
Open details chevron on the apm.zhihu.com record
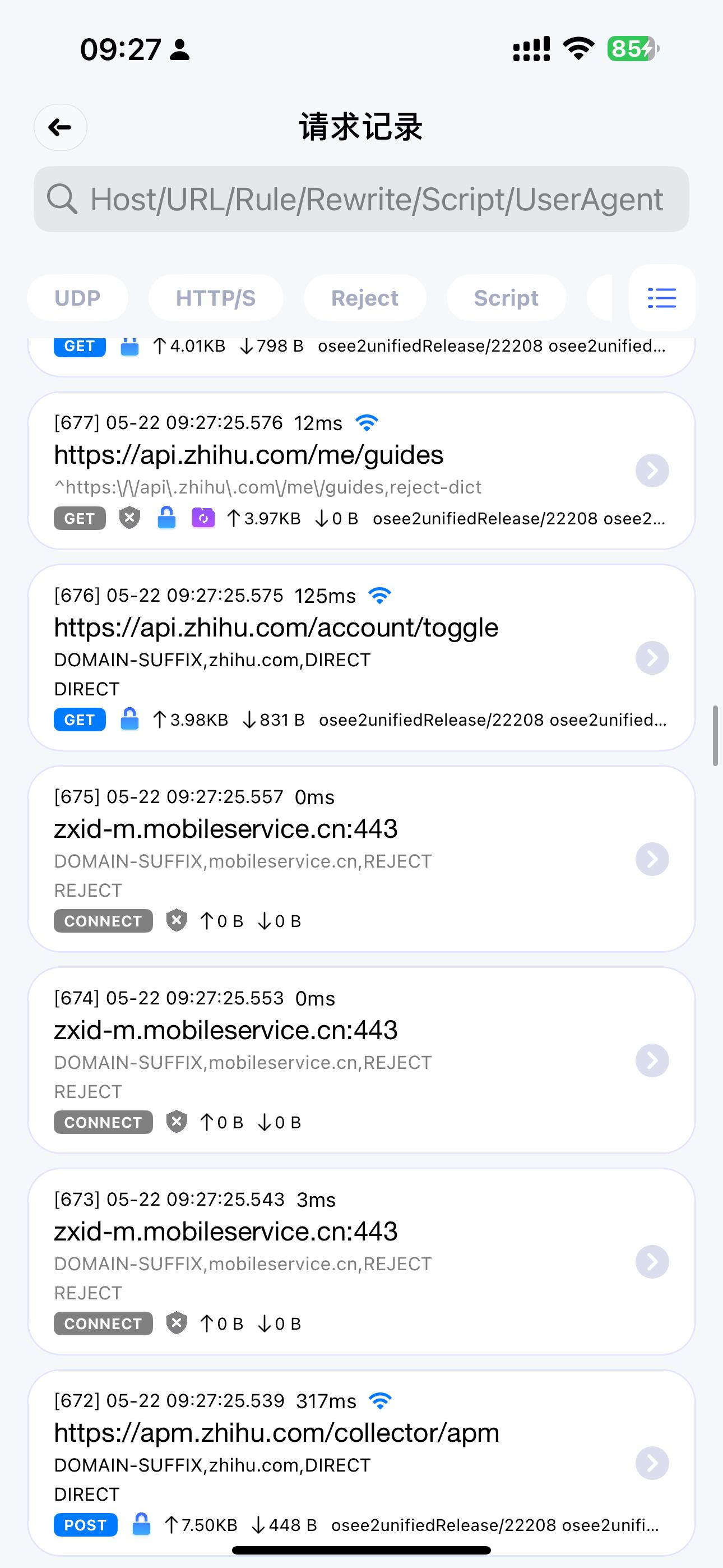click(652, 1464)
